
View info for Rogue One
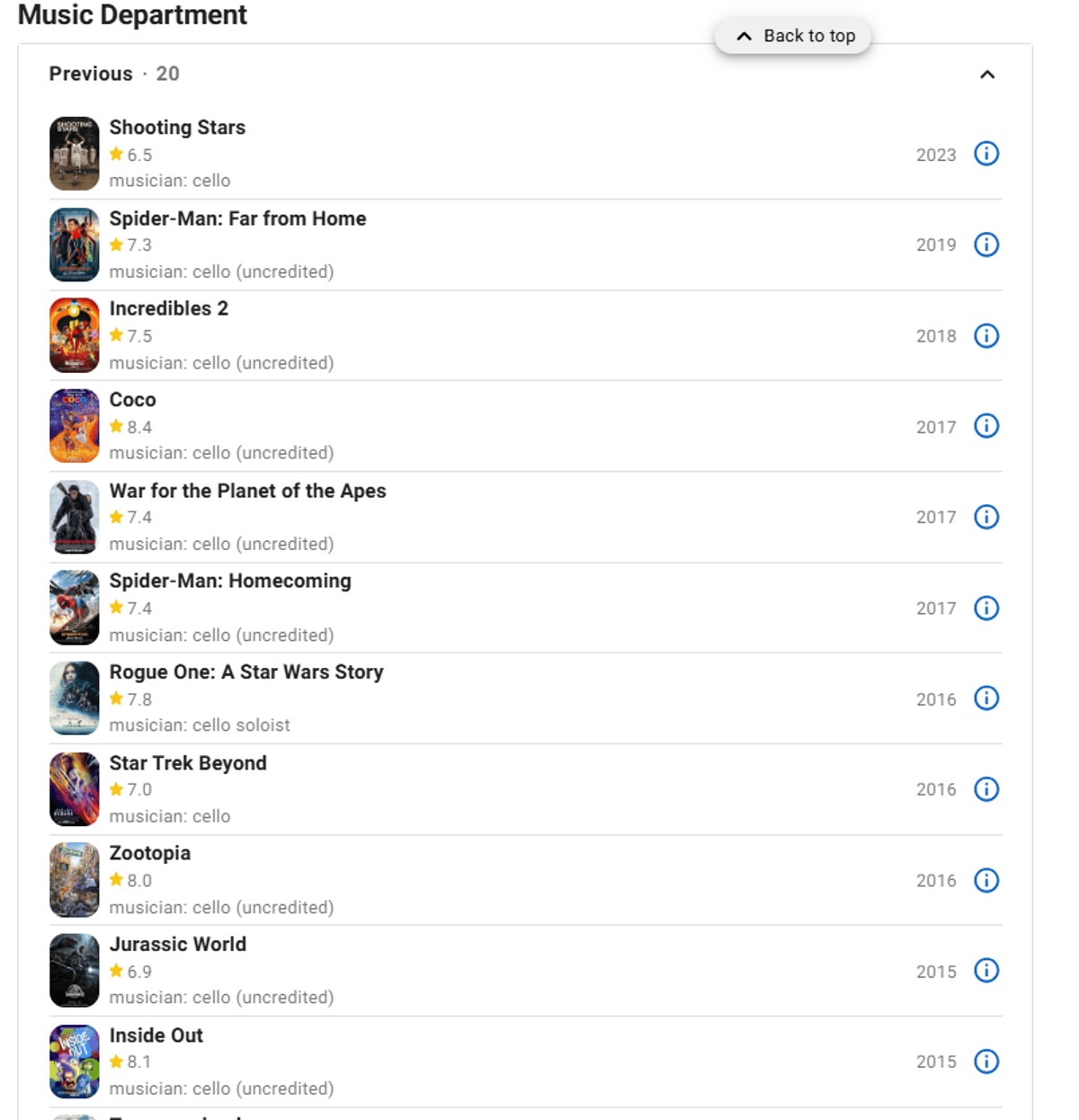tap(986, 698)
